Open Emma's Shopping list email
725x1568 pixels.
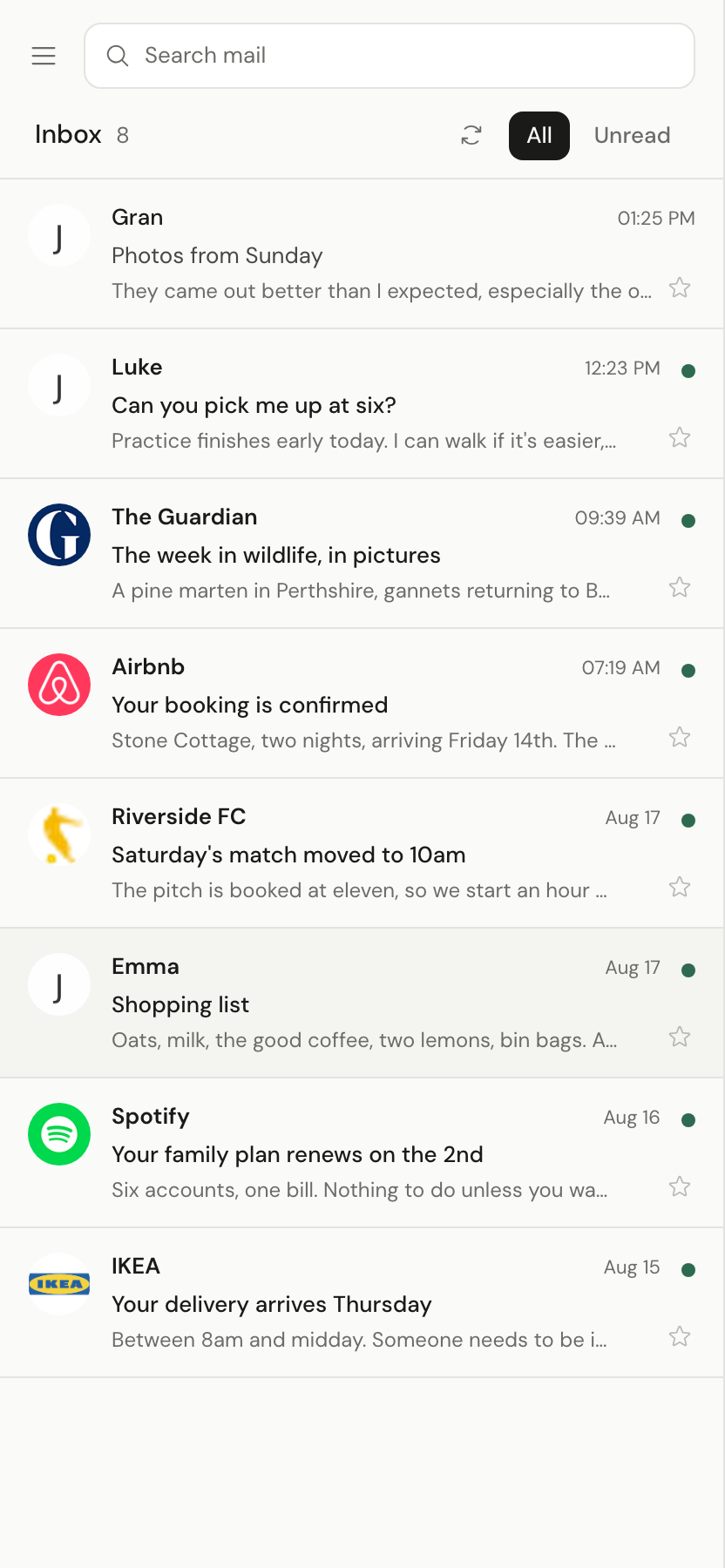[x=362, y=1003]
